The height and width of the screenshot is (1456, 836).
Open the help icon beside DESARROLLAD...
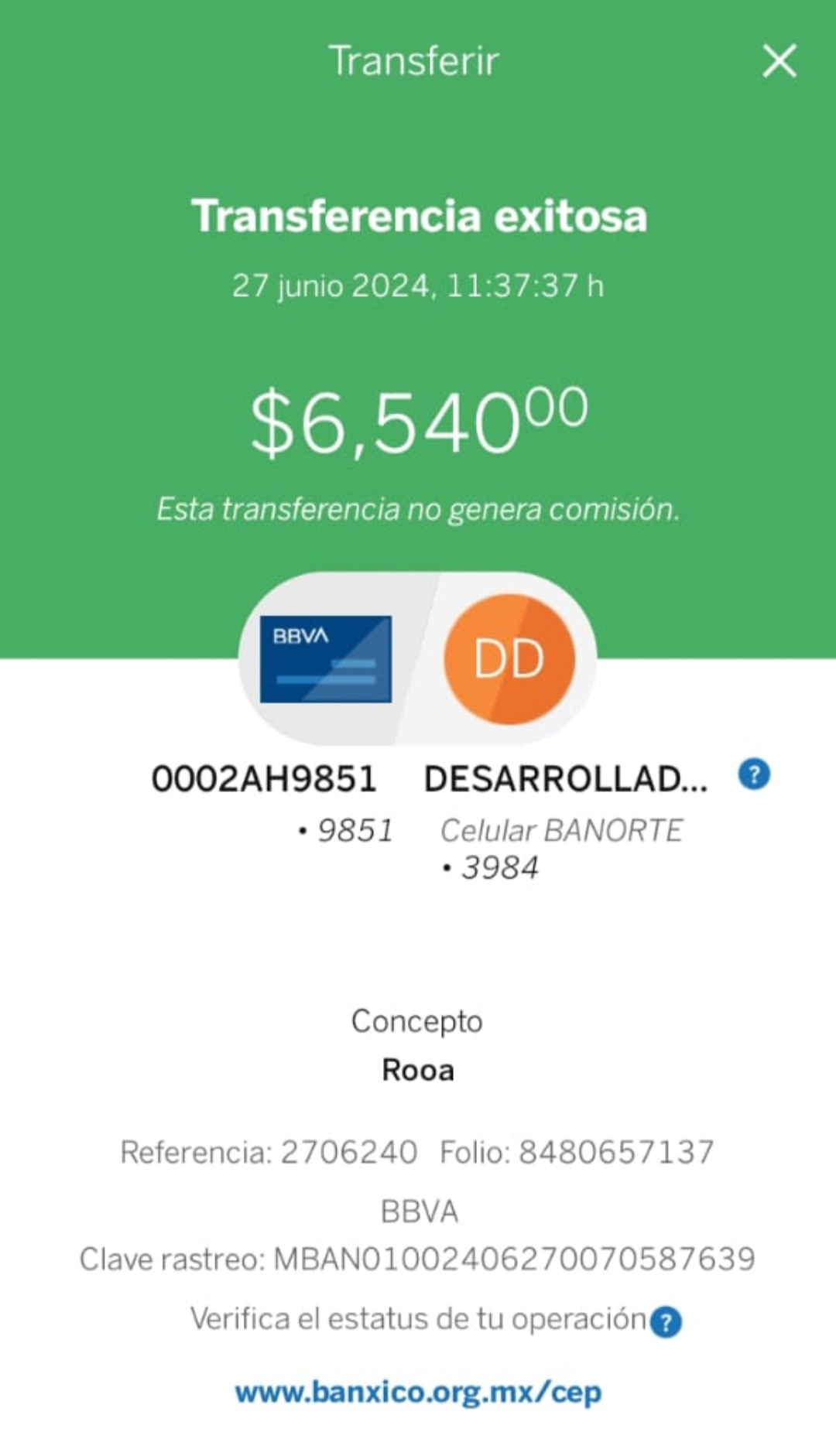pyautogui.click(x=754, y=774)
